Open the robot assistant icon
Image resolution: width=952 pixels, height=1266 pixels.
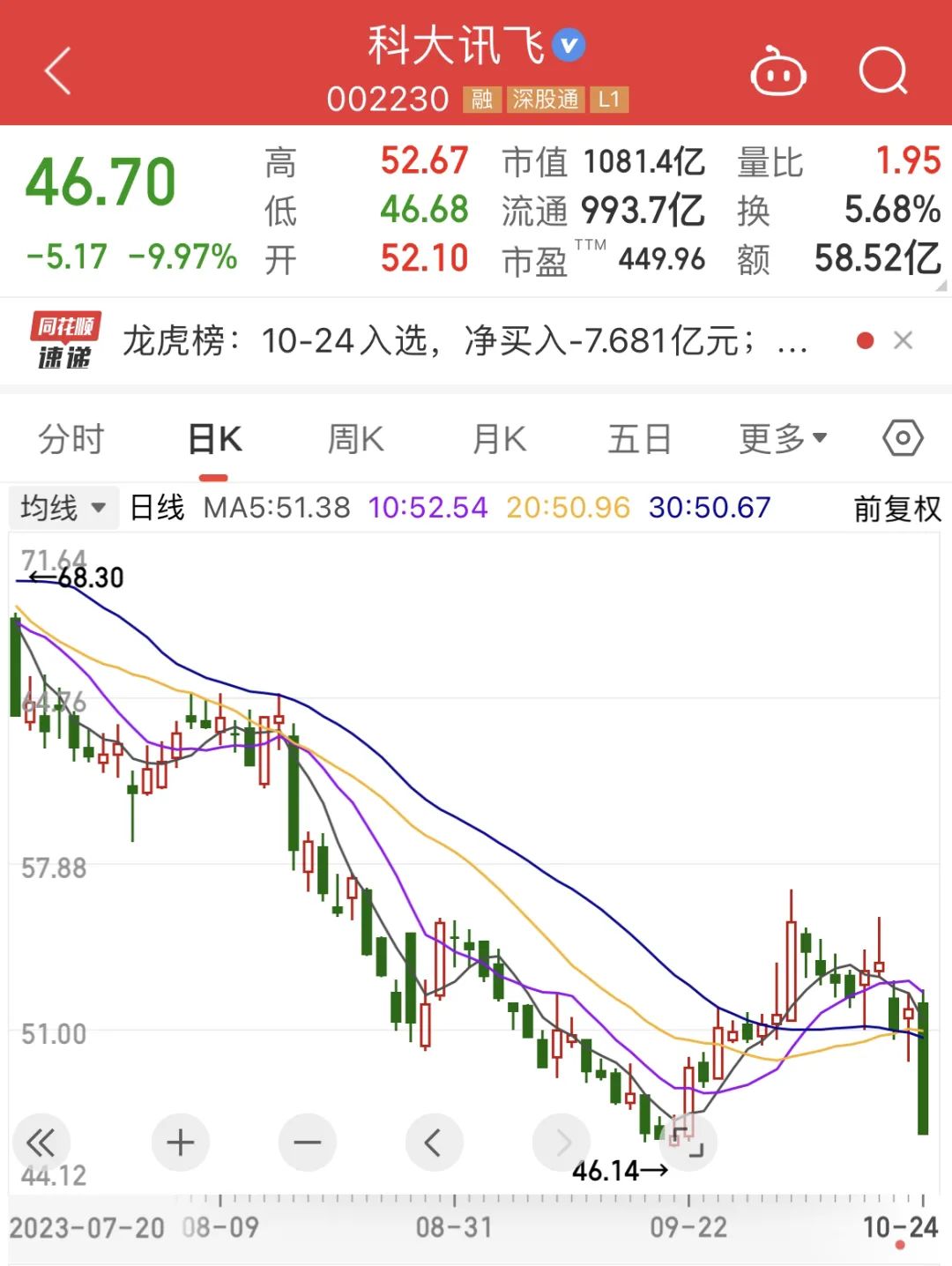click(777, 71)
